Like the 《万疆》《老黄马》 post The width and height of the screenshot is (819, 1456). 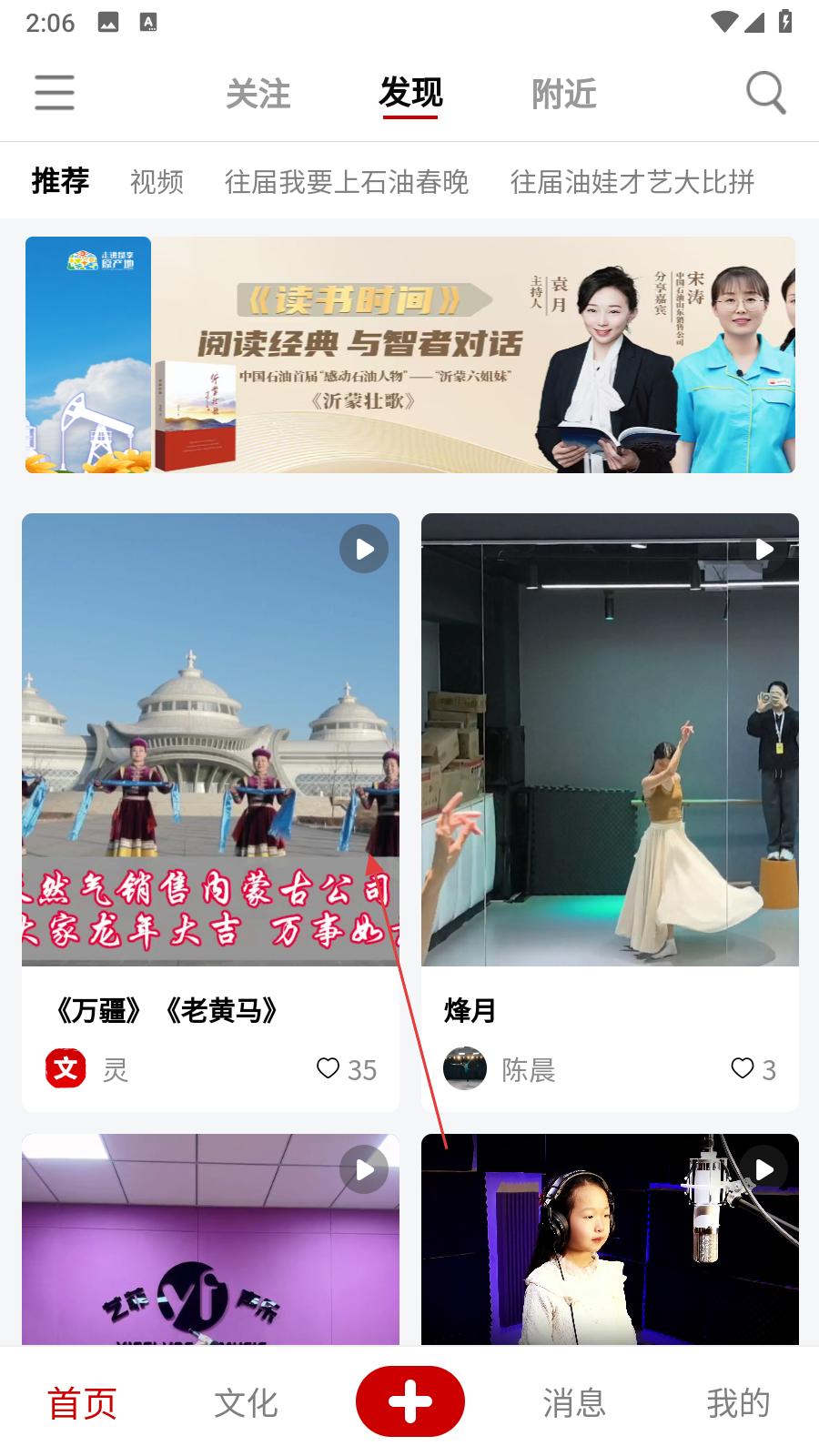pos(329,1068)
